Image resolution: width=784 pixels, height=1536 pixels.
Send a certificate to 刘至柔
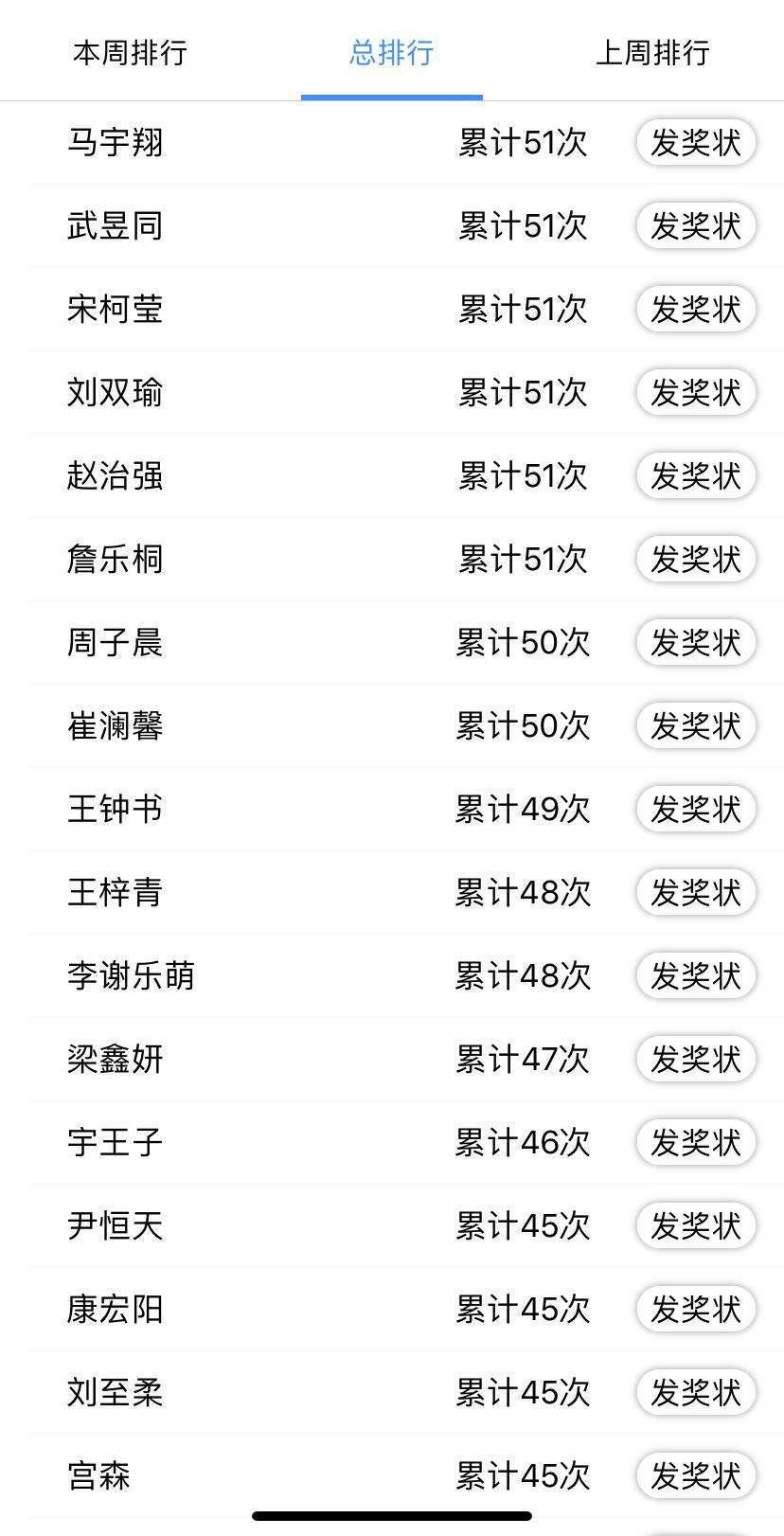(x=695, y=1393)
